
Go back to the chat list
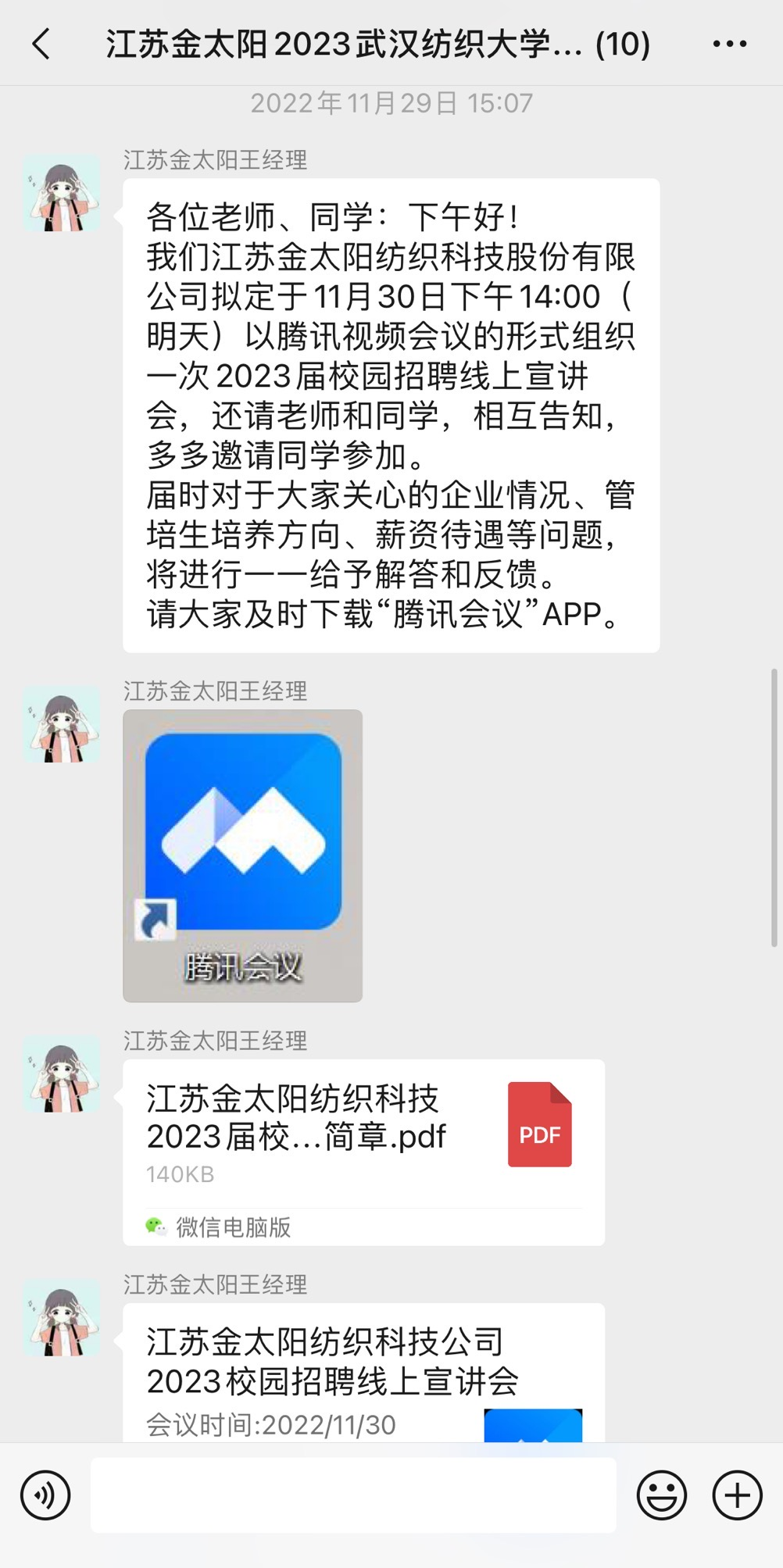coord(42,45)
